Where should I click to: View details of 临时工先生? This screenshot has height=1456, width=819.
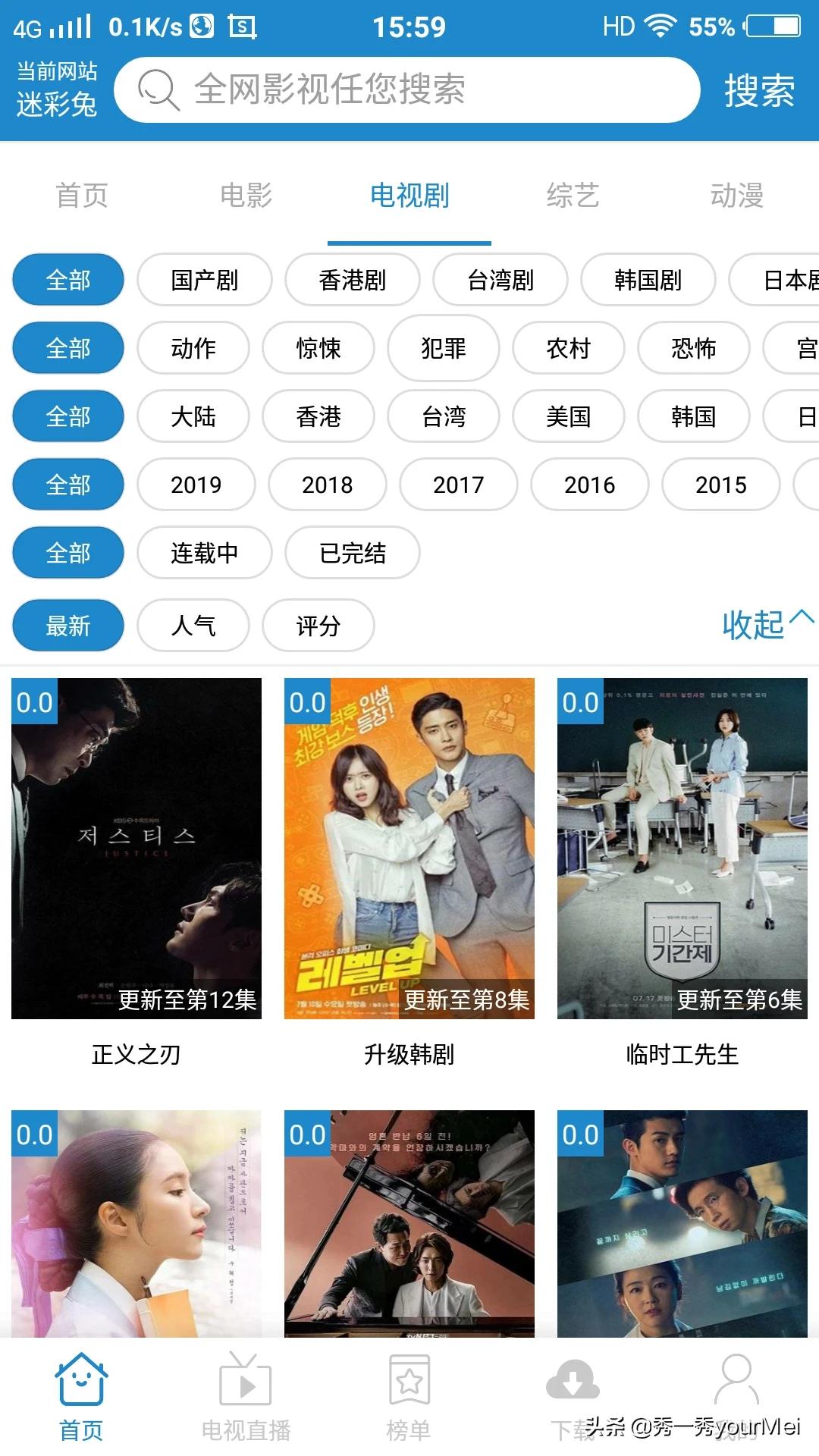(x=682, y=849)
